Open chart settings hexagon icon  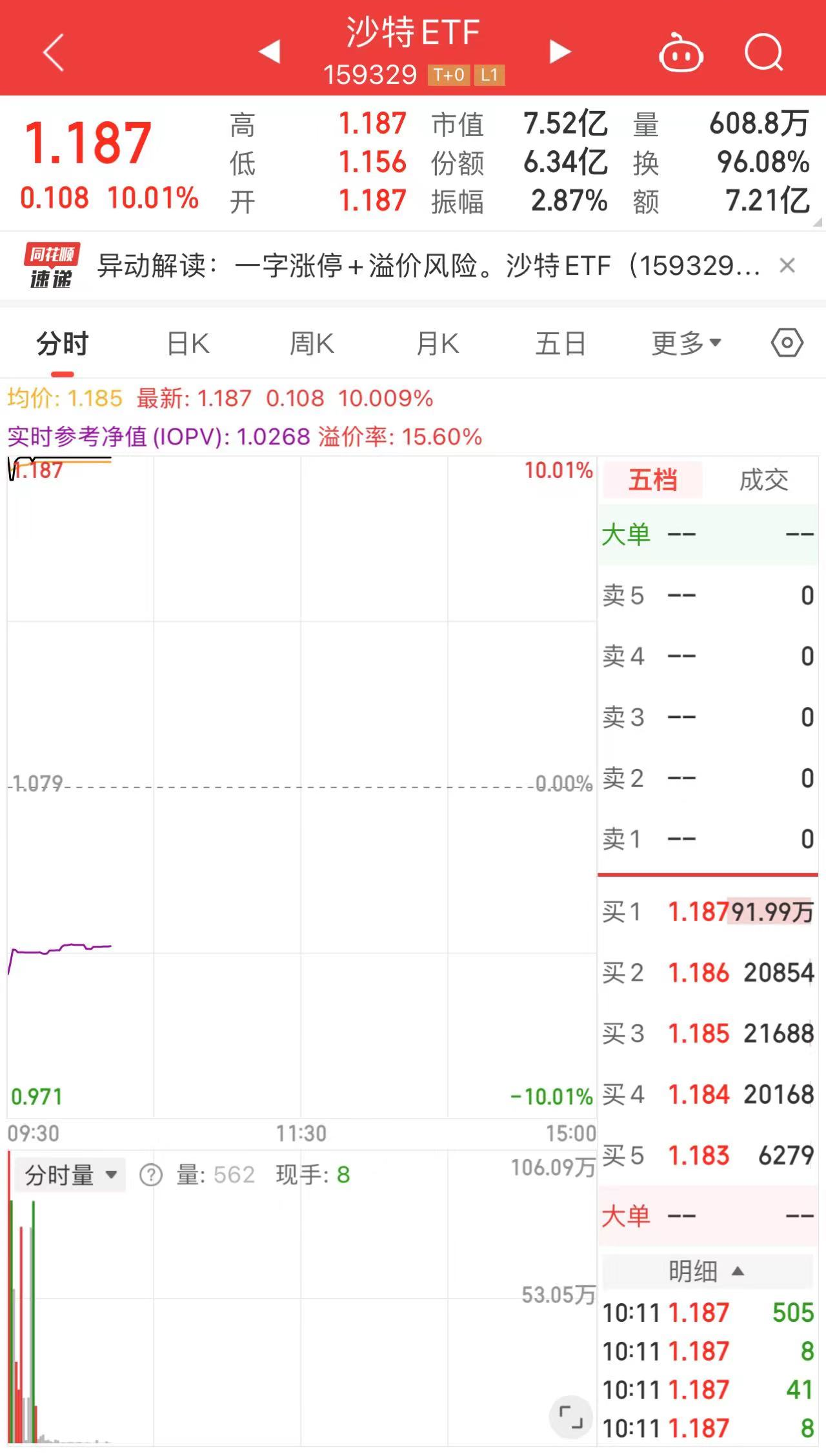[x=787, y=343]
